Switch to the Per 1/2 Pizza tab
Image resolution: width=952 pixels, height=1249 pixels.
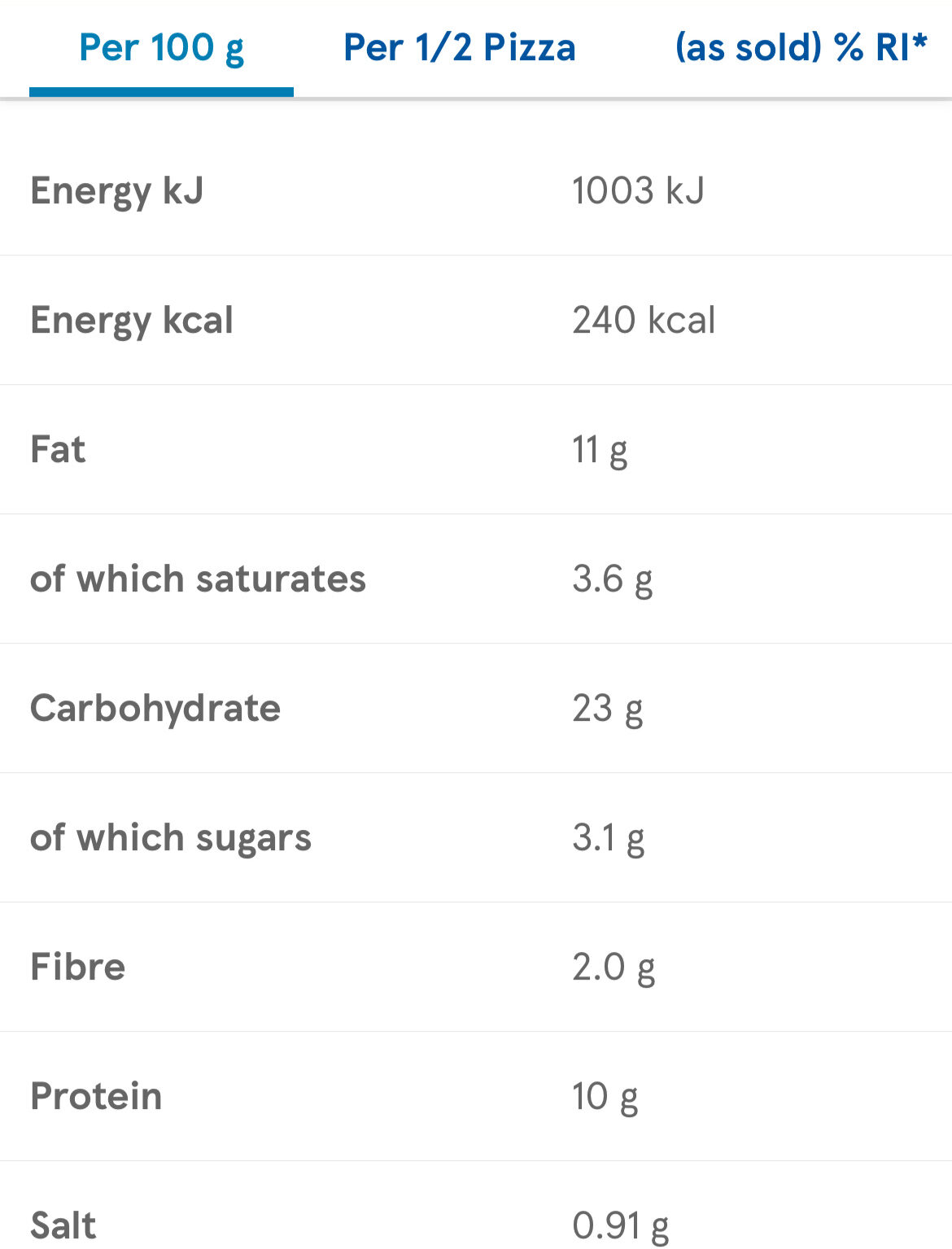(460, 48)
